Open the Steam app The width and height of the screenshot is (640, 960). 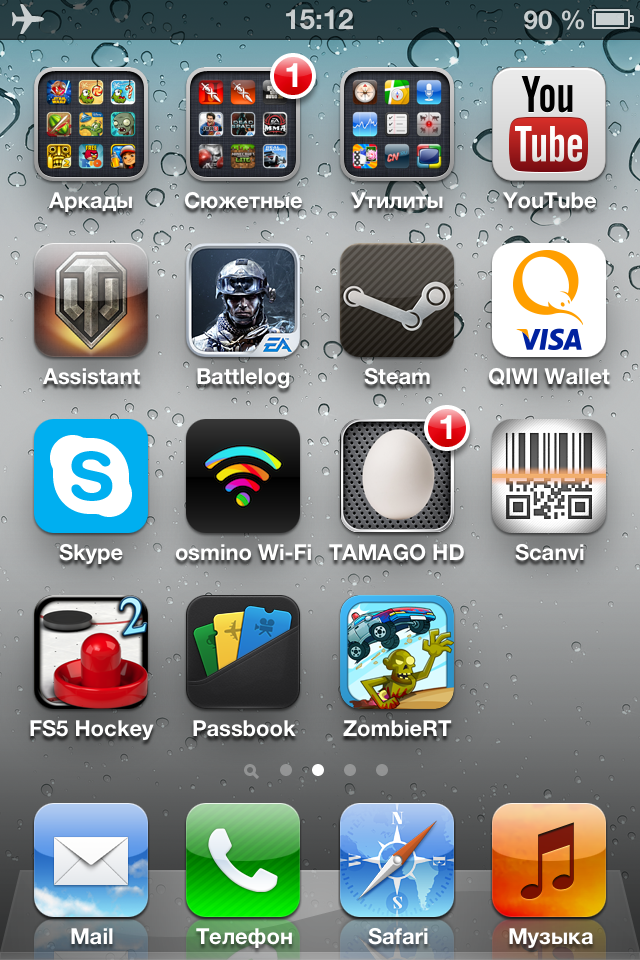pyautogui.click(x=397, y=300)
